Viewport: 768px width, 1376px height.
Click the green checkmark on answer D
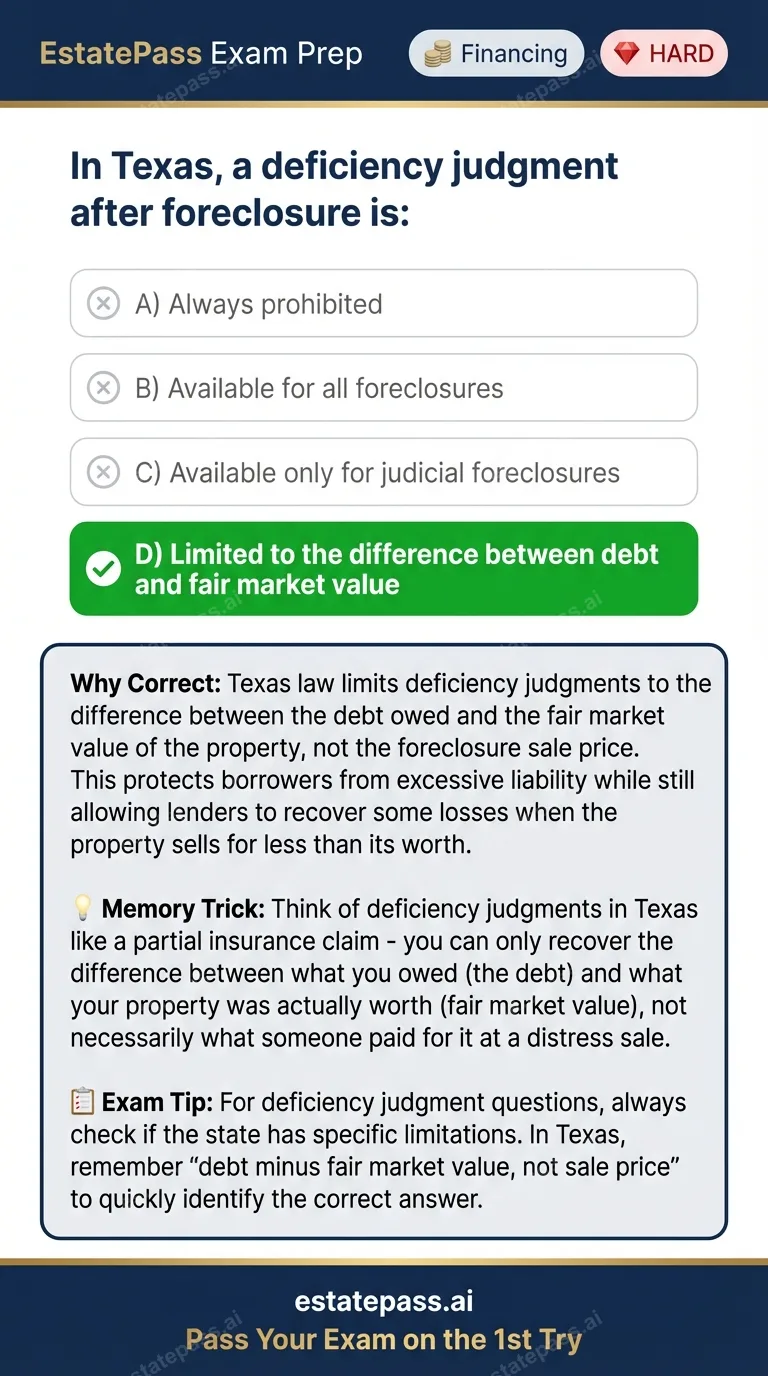click(x=104, y=568)
